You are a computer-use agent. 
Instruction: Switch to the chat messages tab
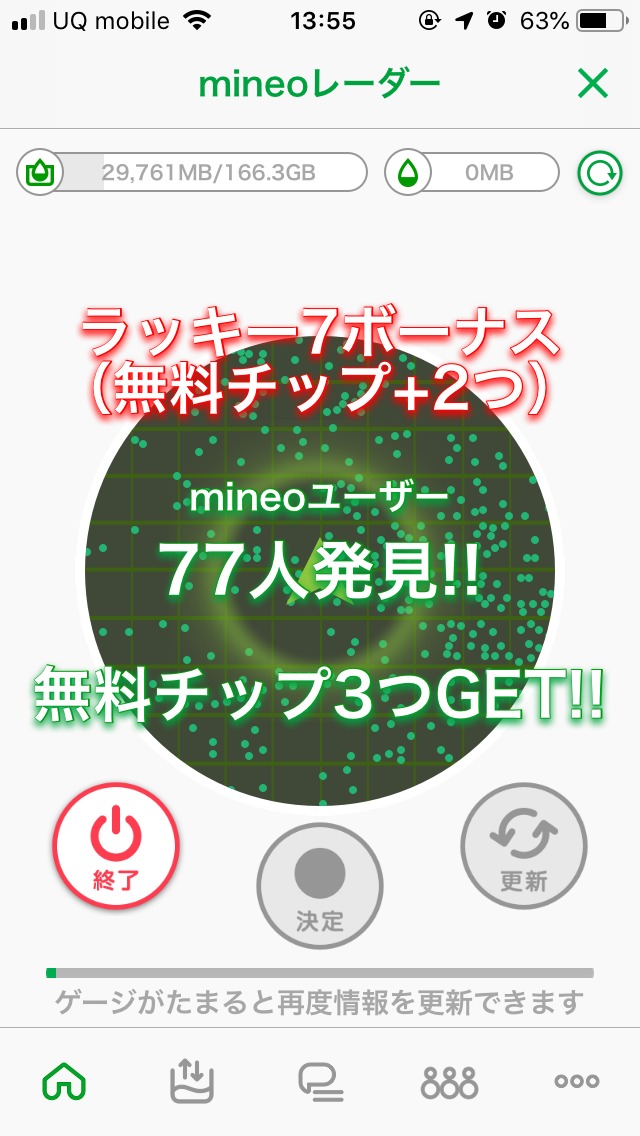[x=320, y=1082]
